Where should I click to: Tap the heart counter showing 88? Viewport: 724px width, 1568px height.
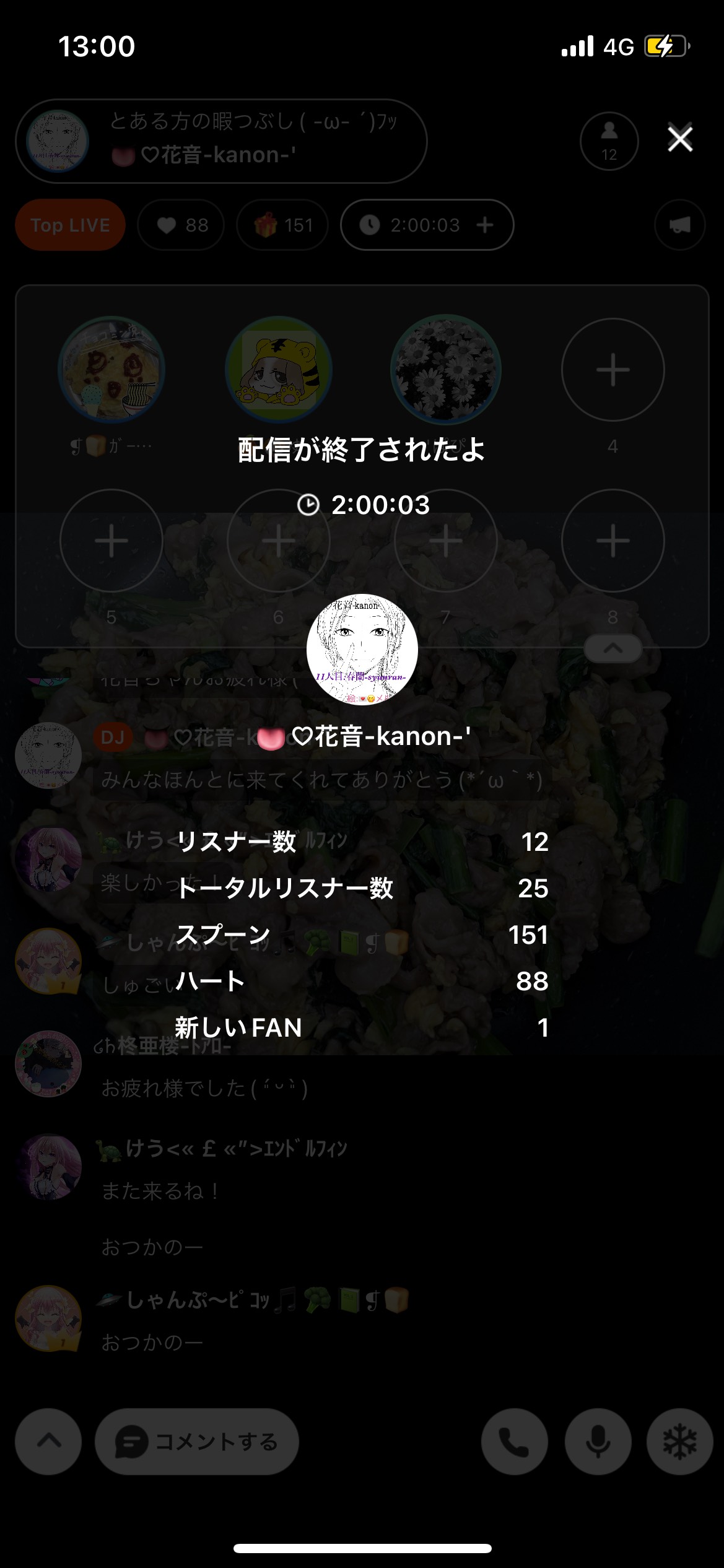(x=181, y=225)
